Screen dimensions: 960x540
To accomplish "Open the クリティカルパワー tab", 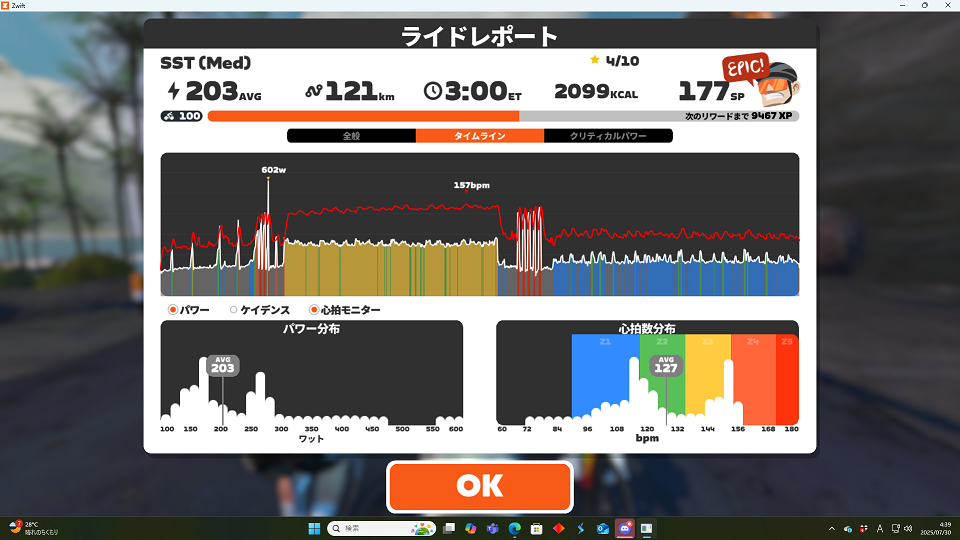I will click(x=607, y=136).
